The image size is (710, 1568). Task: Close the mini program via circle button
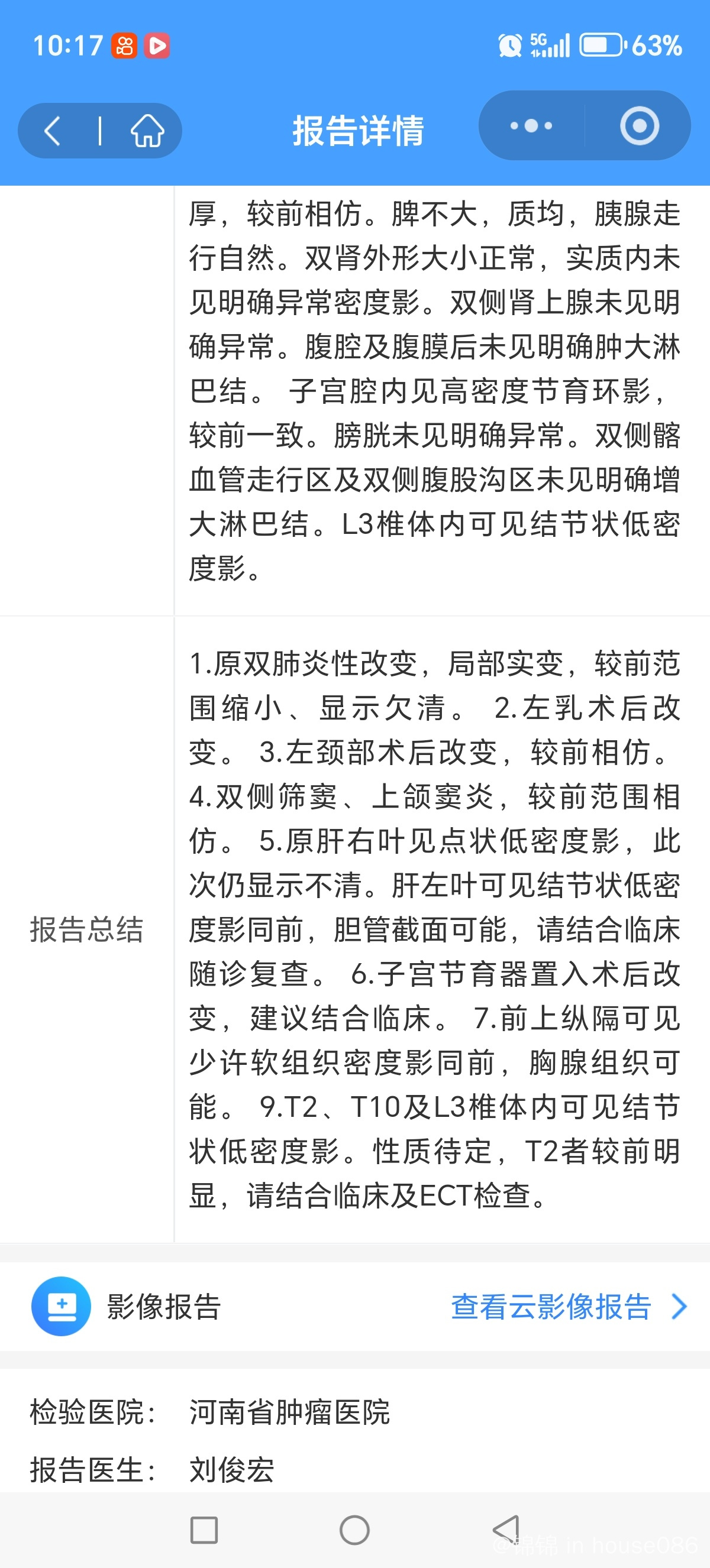[x=639, y=126]
